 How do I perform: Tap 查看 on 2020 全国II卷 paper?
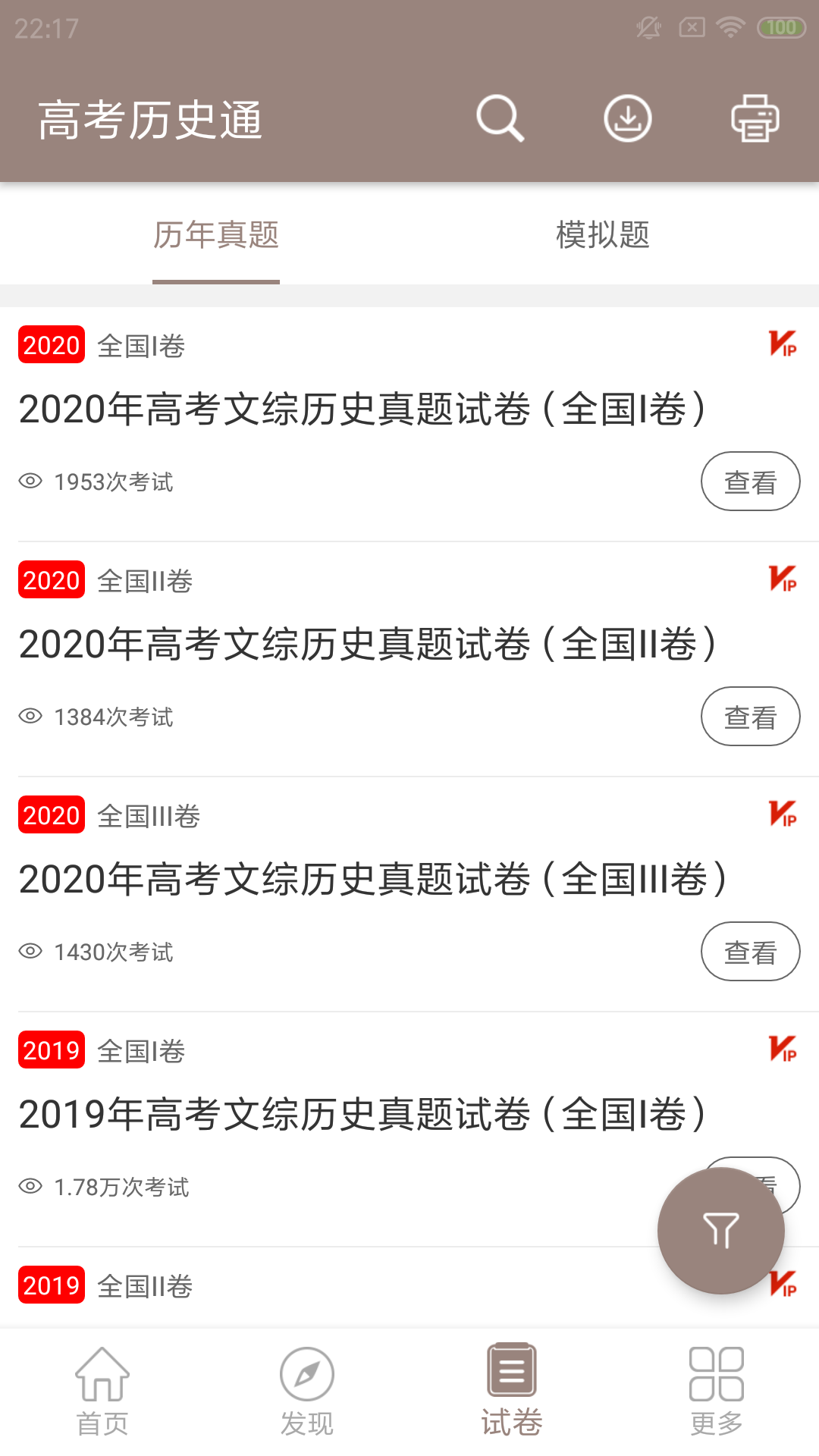pyautogui.click(x=750, y=716)
